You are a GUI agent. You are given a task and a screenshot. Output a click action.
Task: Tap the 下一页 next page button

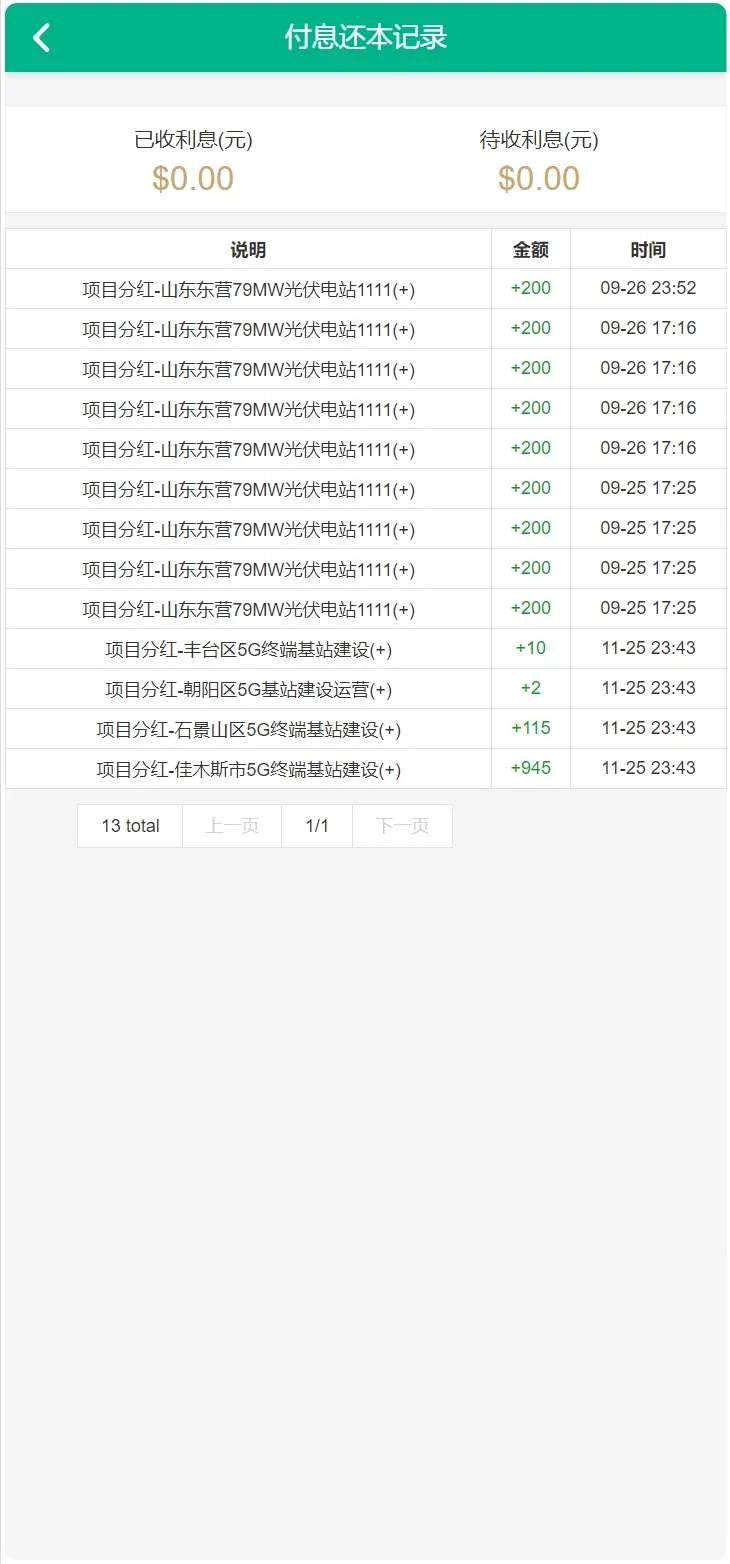click(x=402, y=826)
